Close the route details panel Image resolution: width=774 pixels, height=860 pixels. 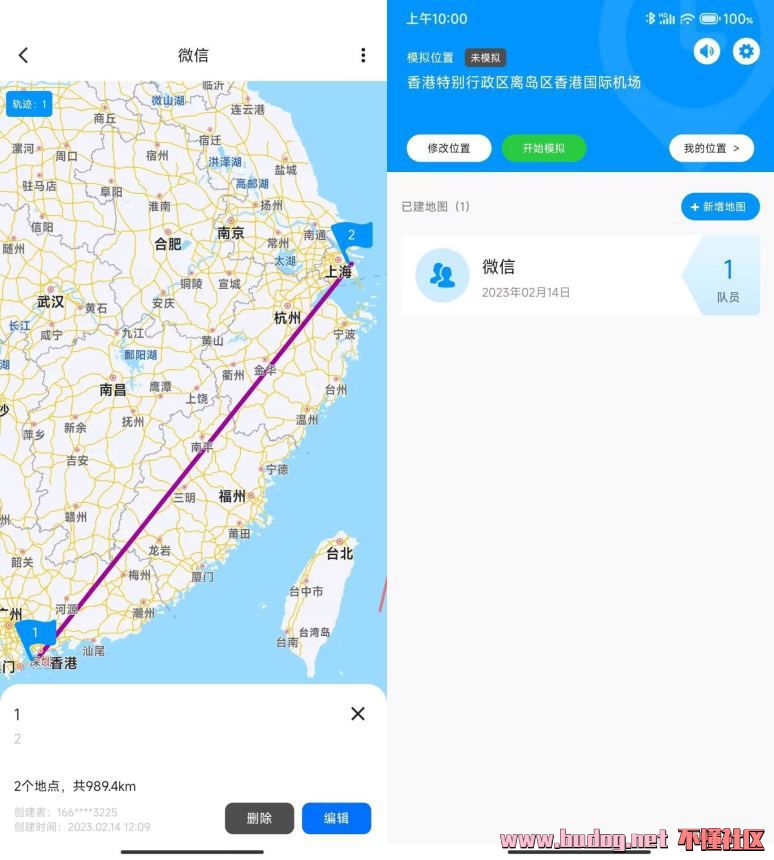(357, 713)
